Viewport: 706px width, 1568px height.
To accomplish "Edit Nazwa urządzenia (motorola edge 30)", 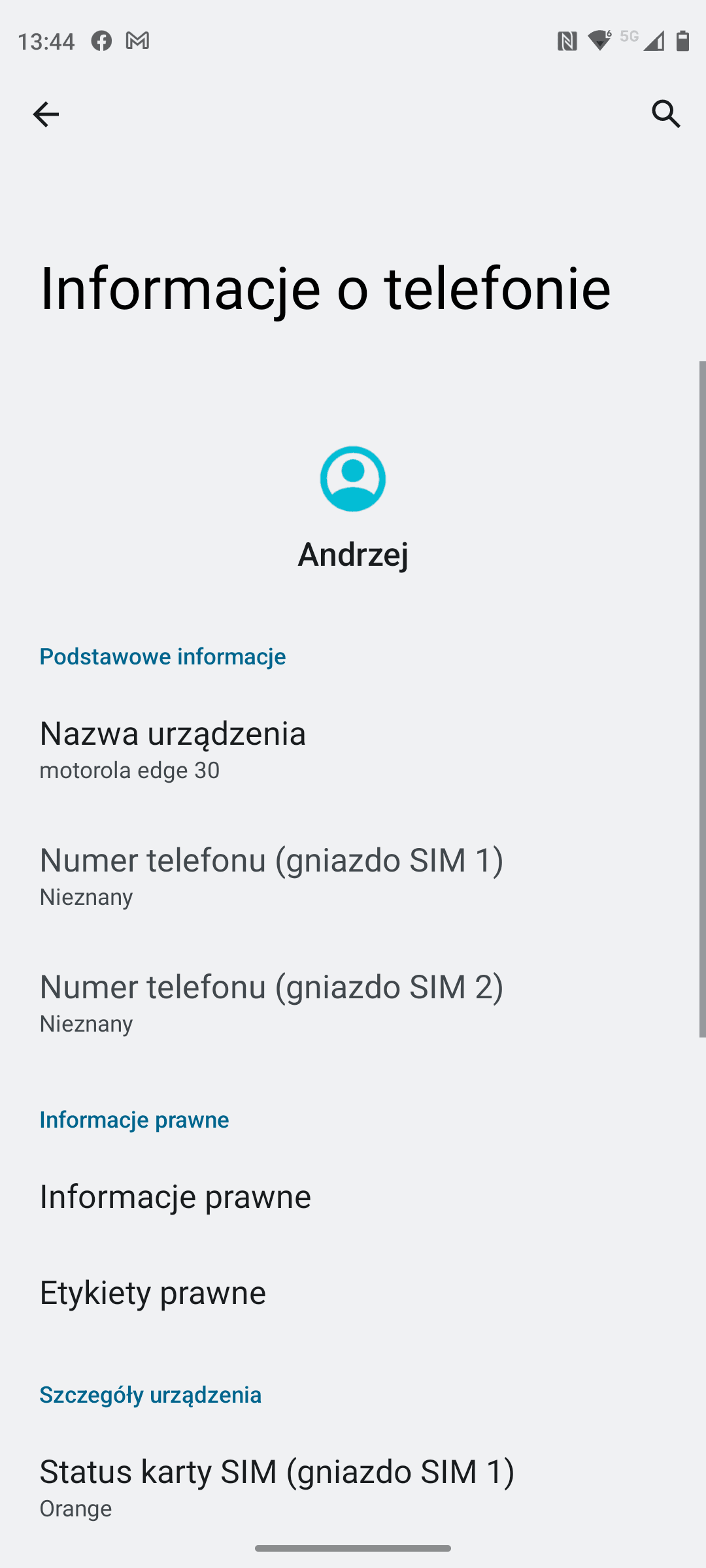I will click(x=353, y=749).
